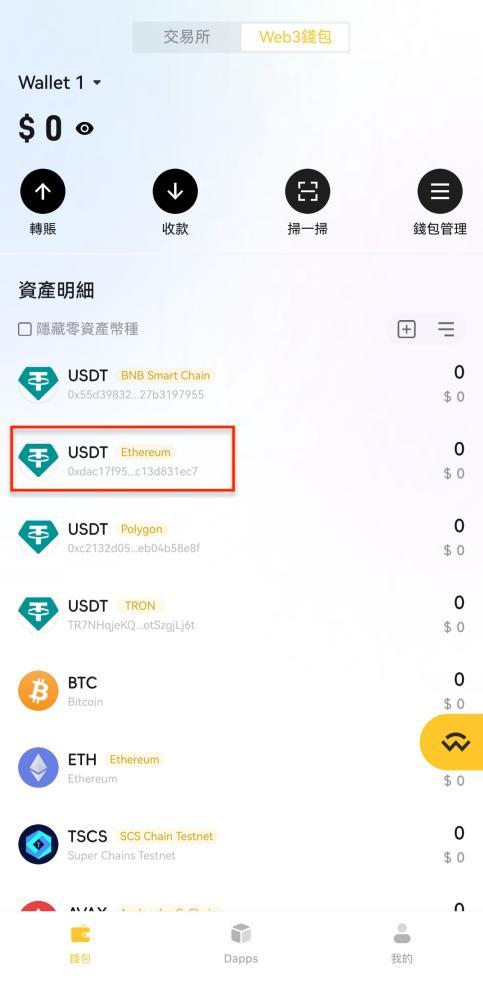Open the asset sort filter icon

[446, 329]
